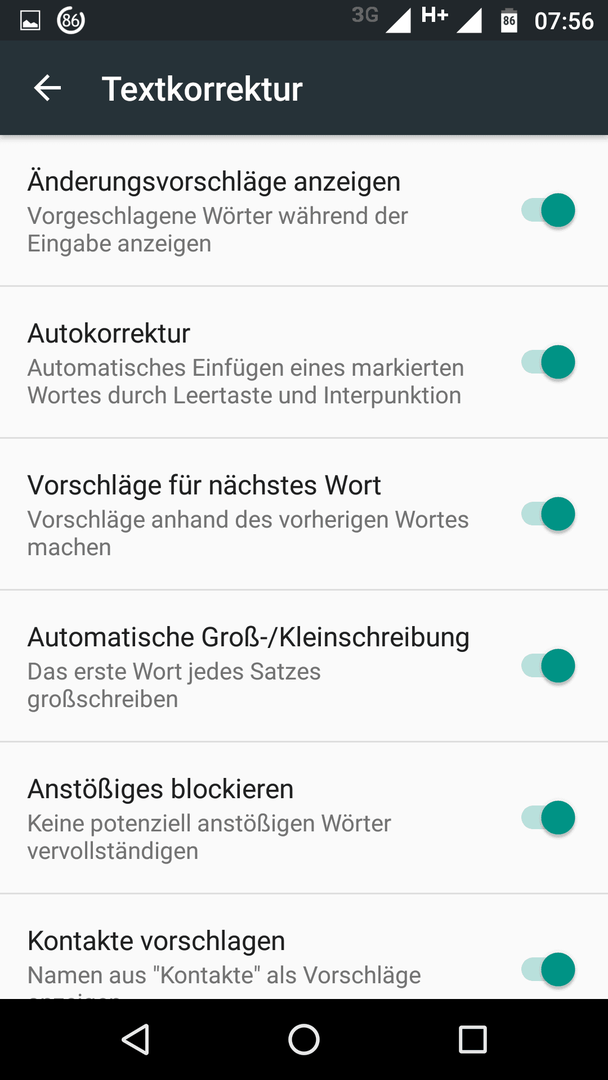608x1080 pixels.
Task: Turn off Vorschläge für nächstes Wort
Action: [x=548, y=515]
